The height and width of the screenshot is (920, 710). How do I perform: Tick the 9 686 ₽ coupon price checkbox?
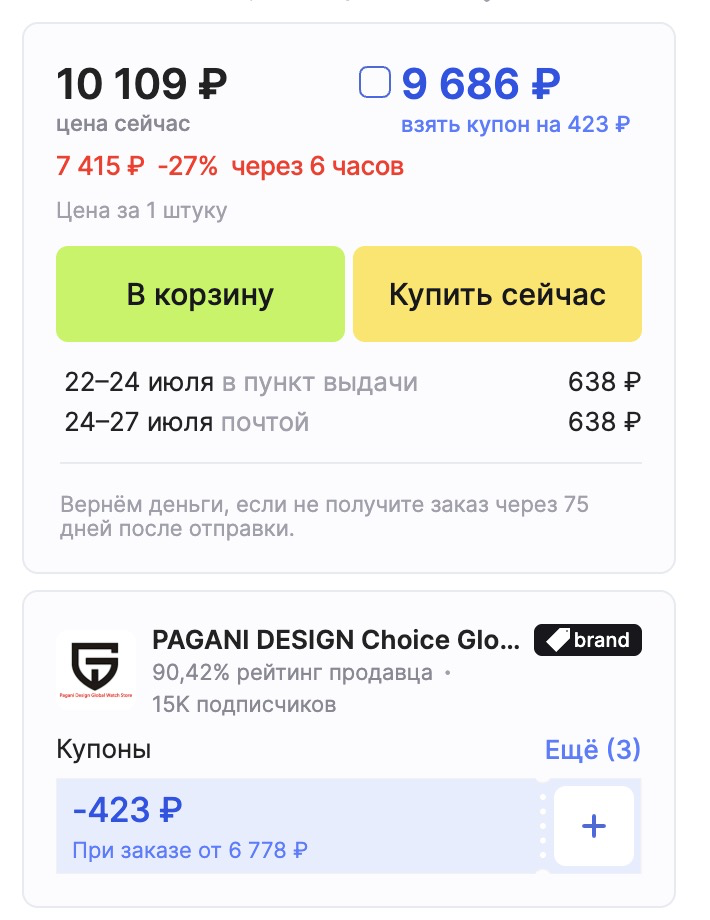pos(375,83)
